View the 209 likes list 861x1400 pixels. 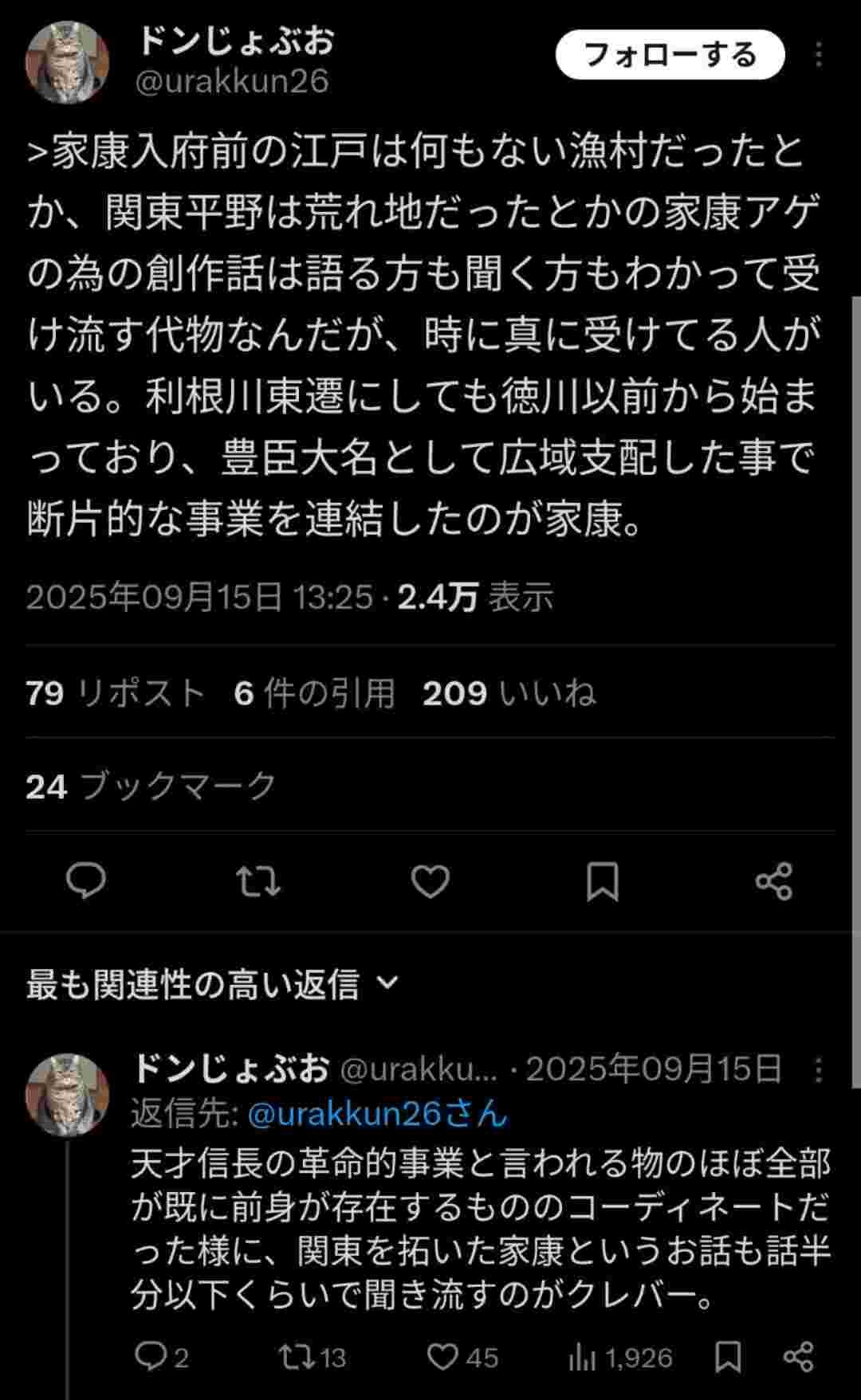(509, 693)
